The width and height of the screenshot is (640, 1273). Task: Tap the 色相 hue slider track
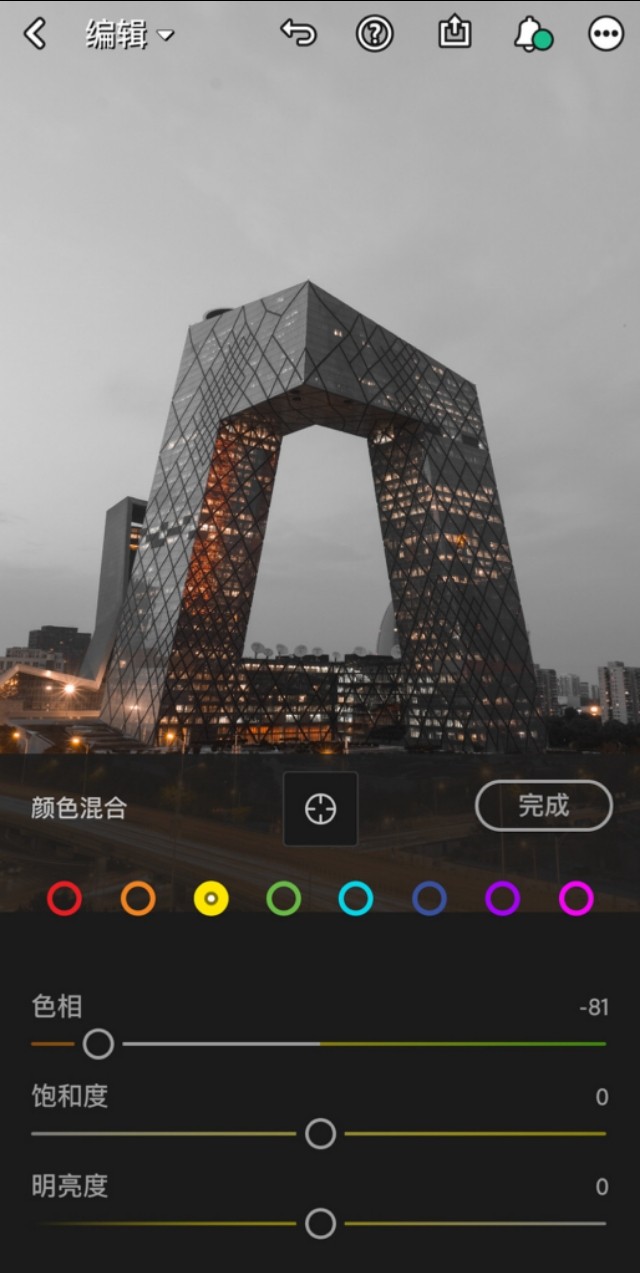[400, 1044]
